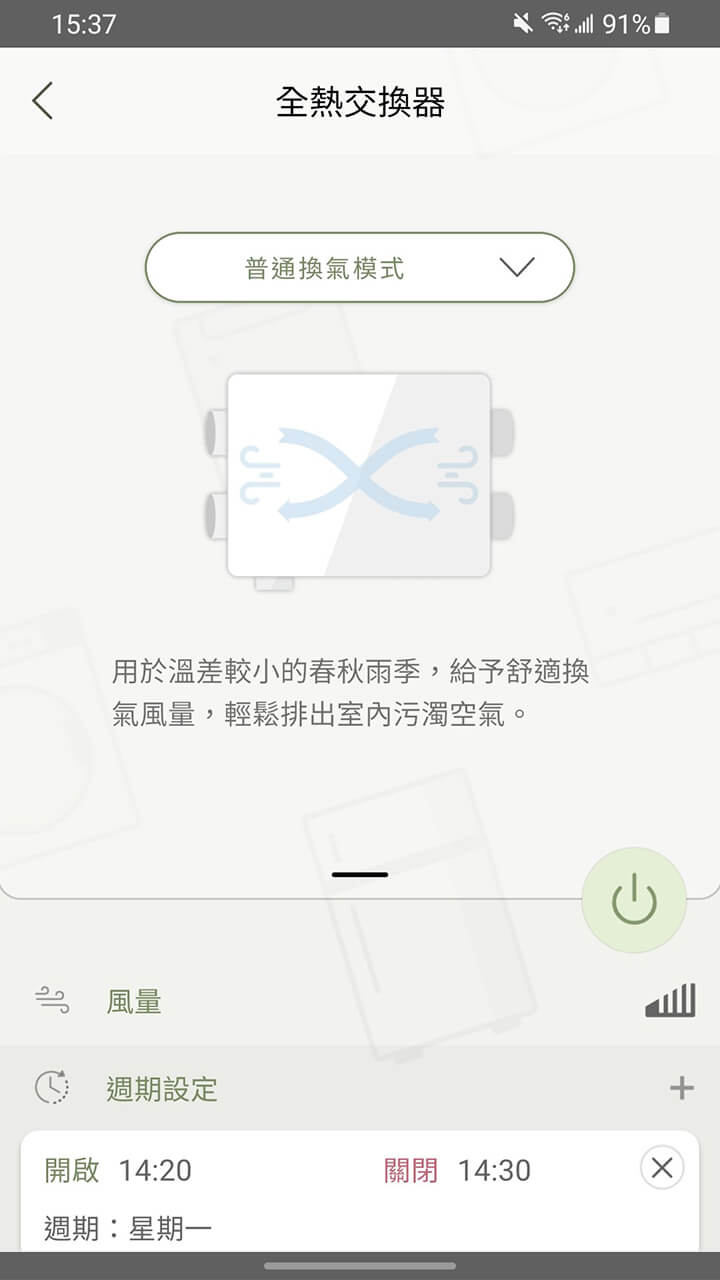720x1280 pixels.
Task: Go back using the back arrow
Action: [x=41, y=101]
